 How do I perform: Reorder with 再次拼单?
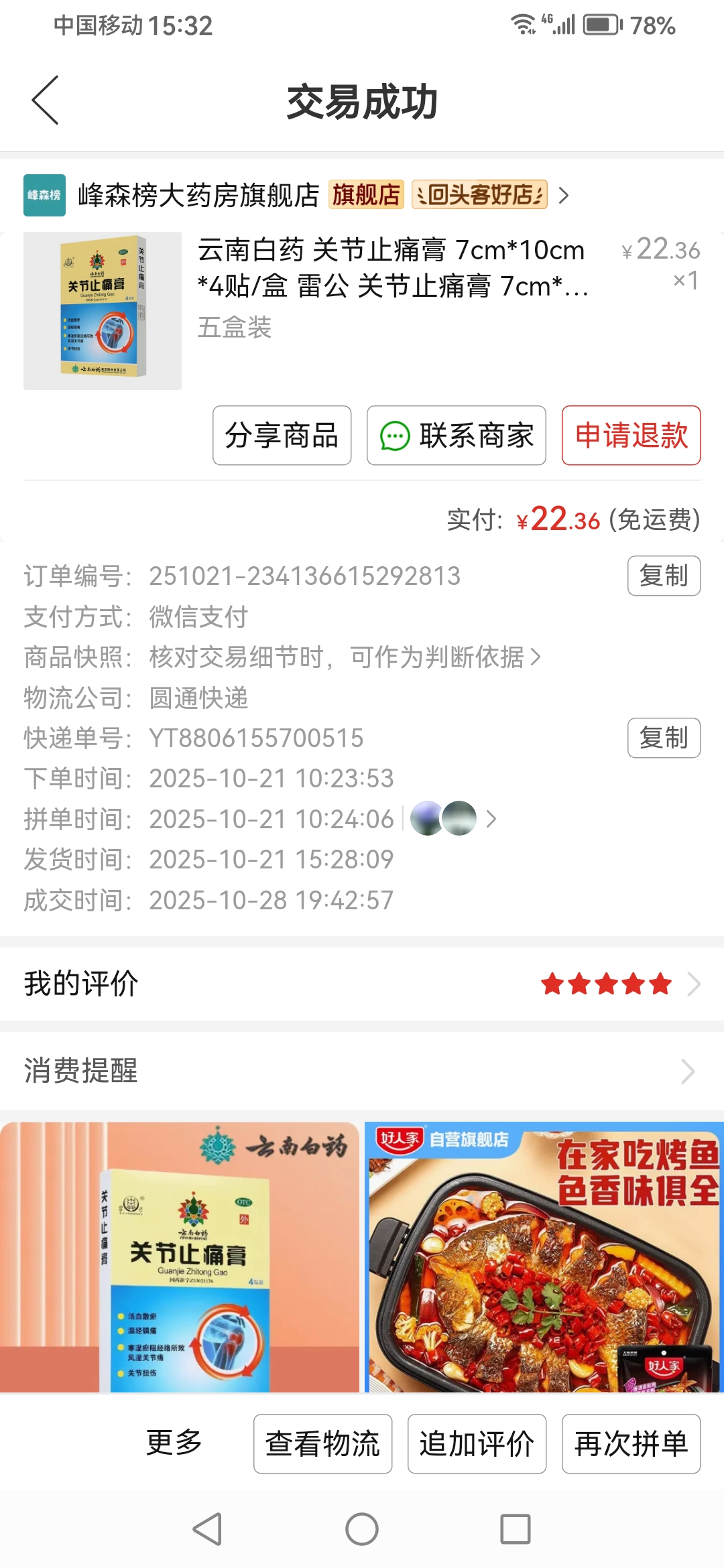[631, 1443]
